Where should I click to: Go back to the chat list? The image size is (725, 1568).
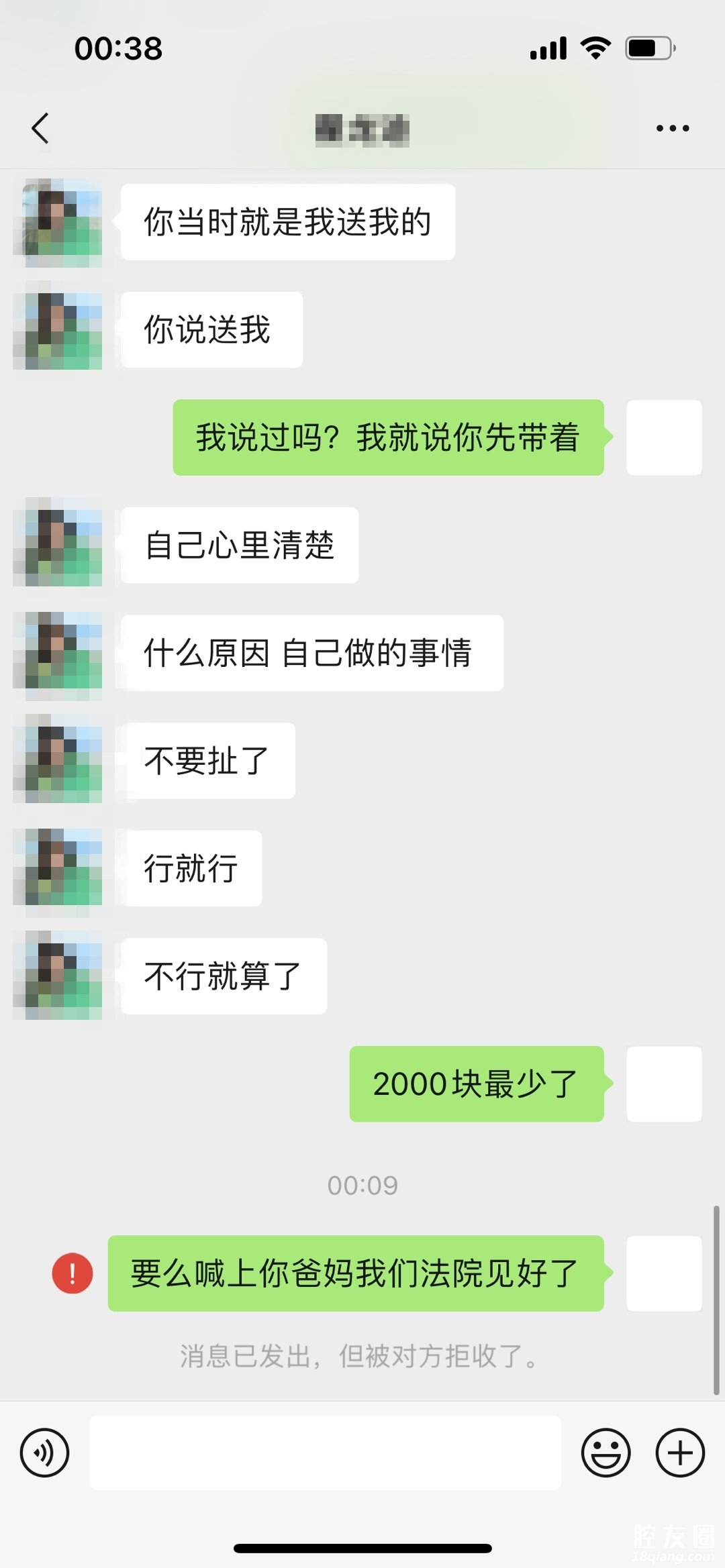coord(41,128)
